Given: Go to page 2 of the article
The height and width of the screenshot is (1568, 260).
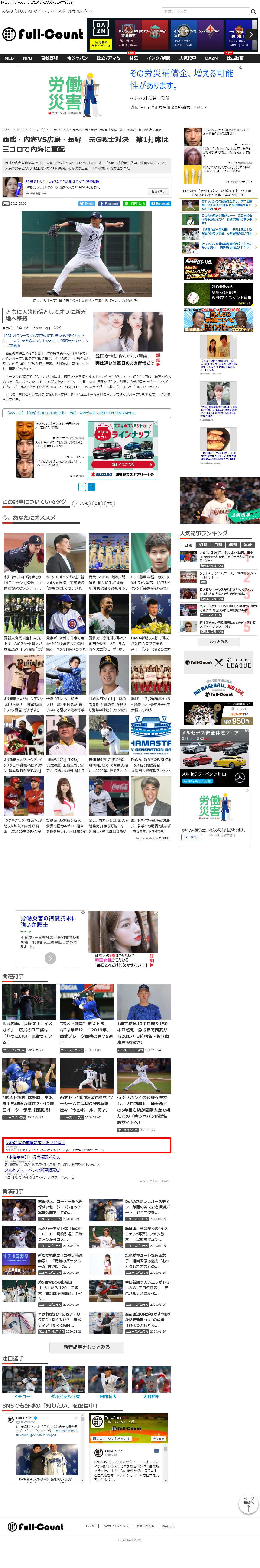Looking at the screenshot, I should tap(91, 487).
